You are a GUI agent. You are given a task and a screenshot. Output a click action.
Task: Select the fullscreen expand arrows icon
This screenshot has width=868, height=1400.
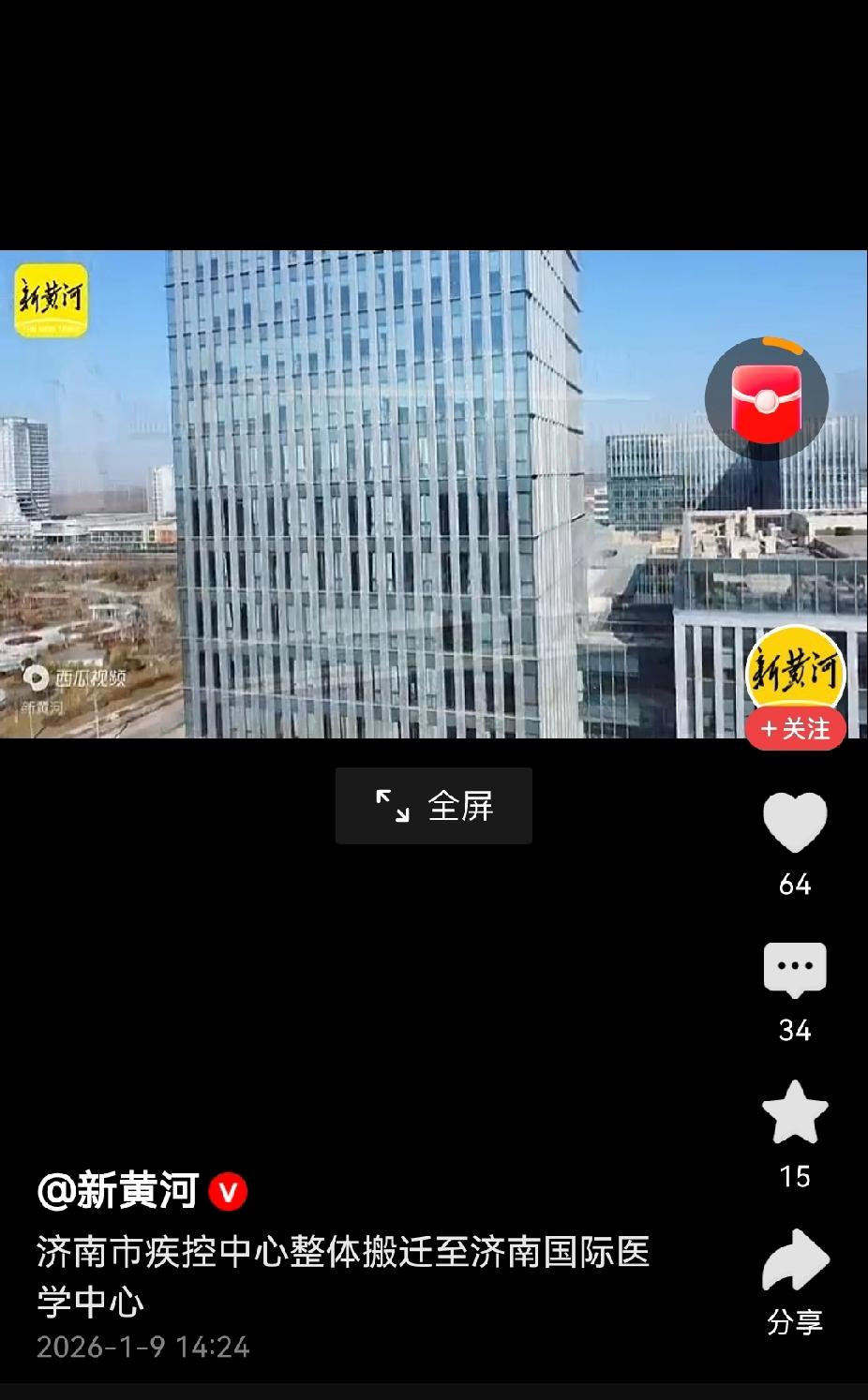pos(392,804)
